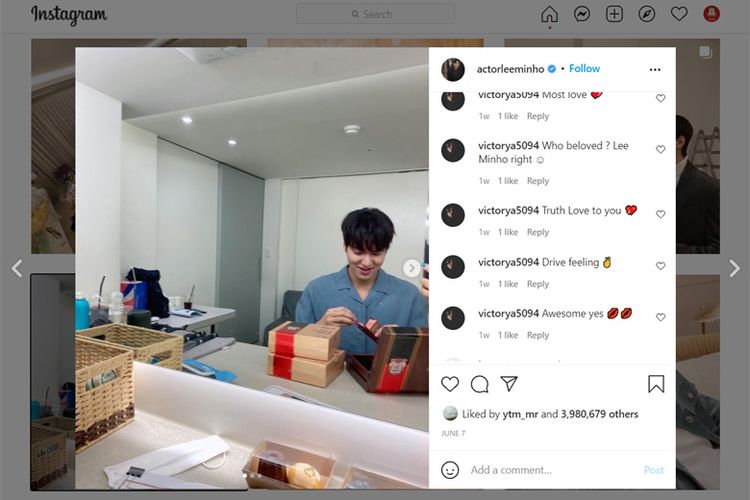The image size is (750, 500).
Task: Open the activity heart in the top bar
Action: point(679,14)
